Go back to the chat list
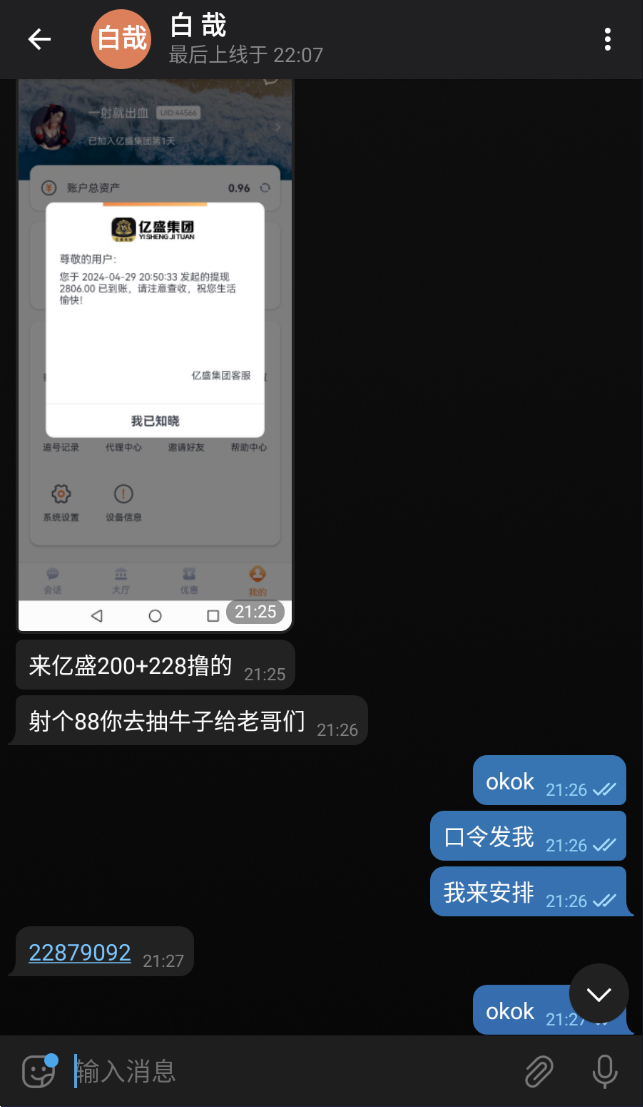 tap(39, 39)
